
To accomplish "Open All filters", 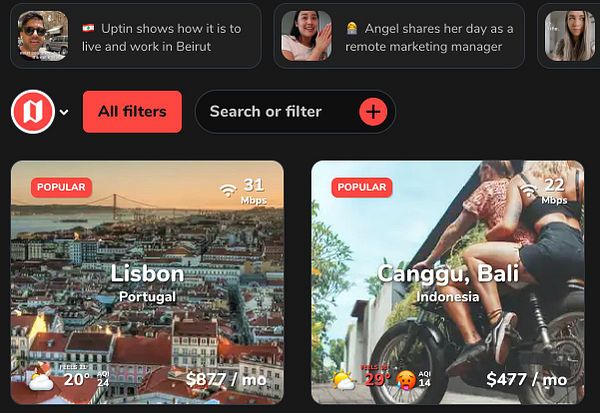I will click(x=132, y=112).
